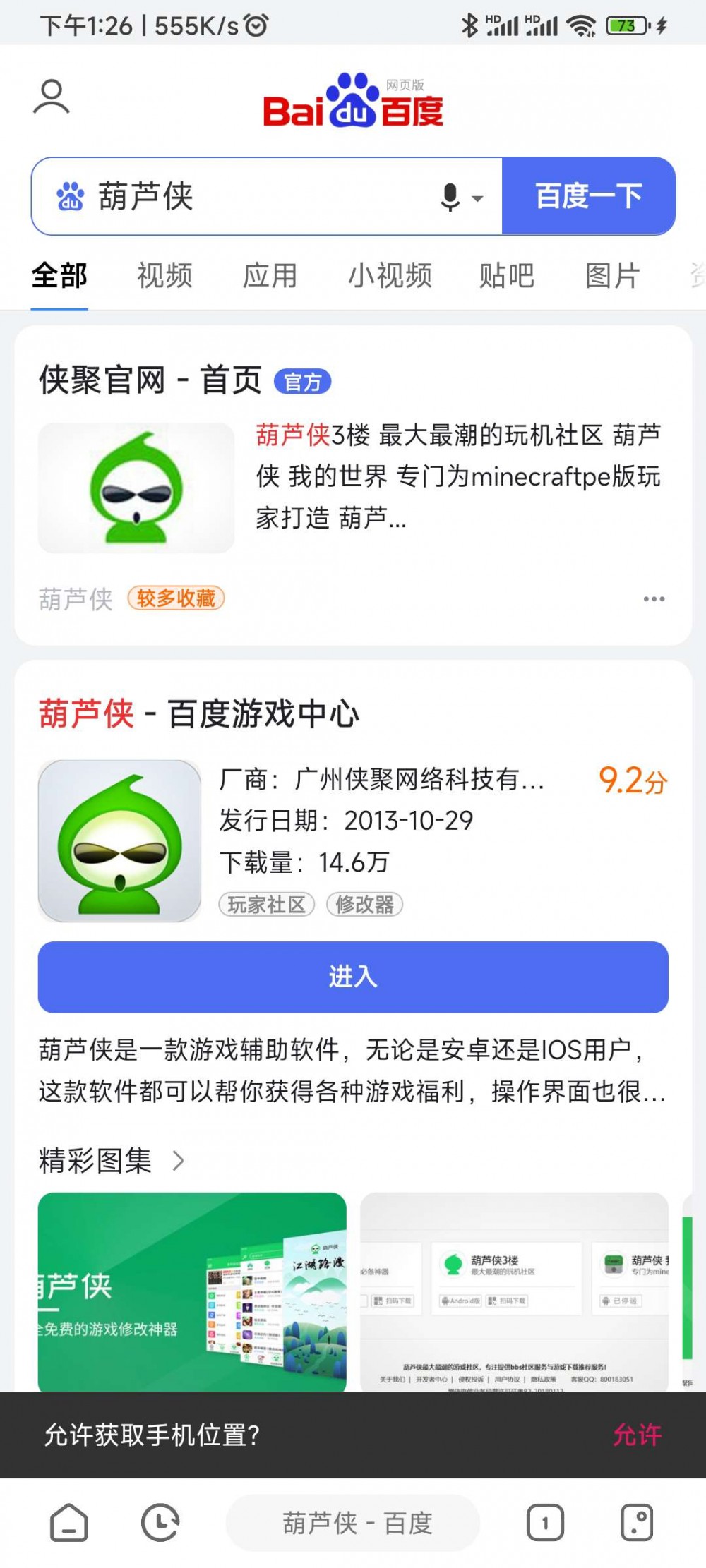Tap the 百度一下 search button
Screen dimensions: 706x1568
coord(588,197)
